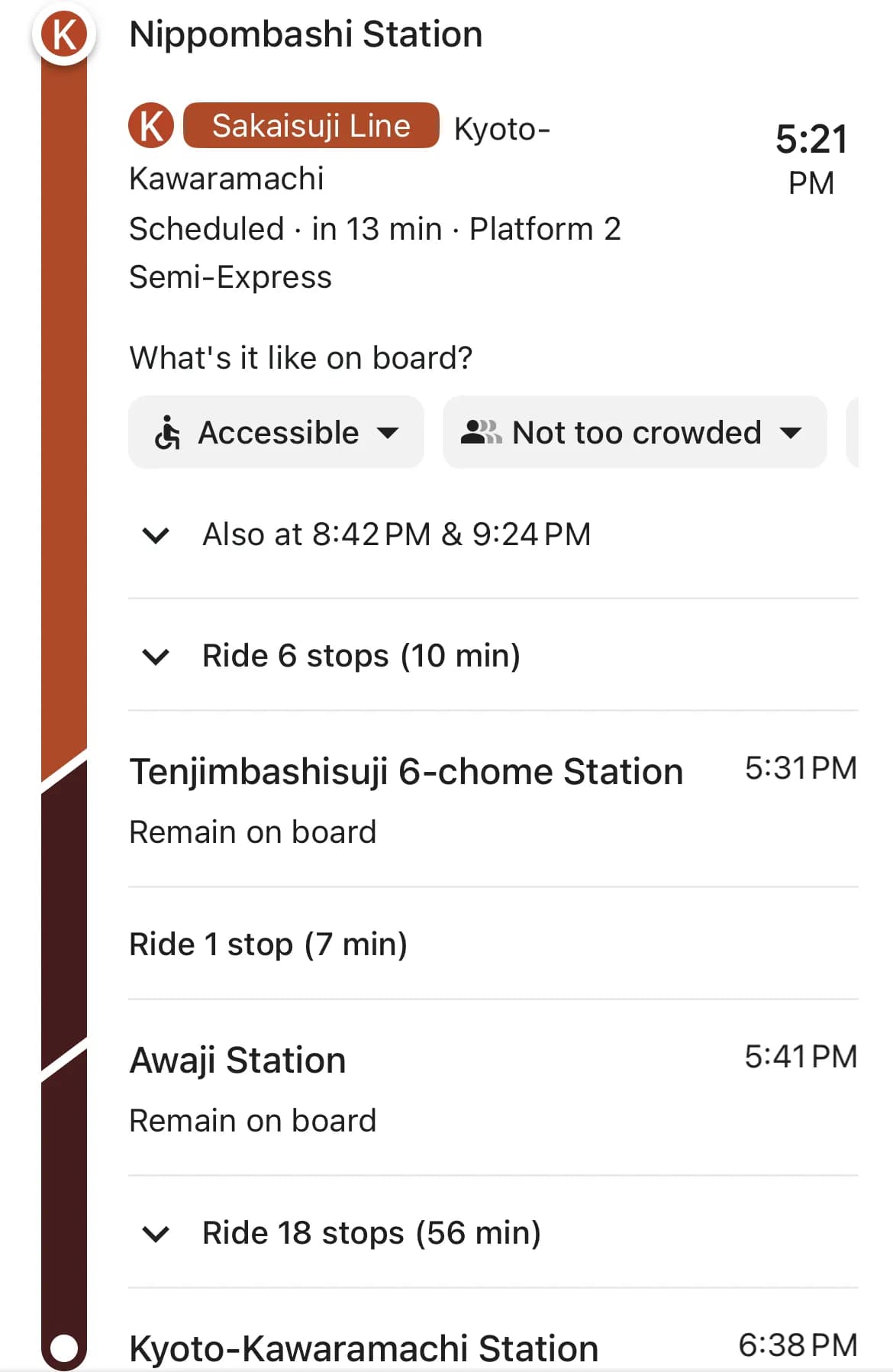Open the Not too crowded dropdown arrow

[792, 434]
